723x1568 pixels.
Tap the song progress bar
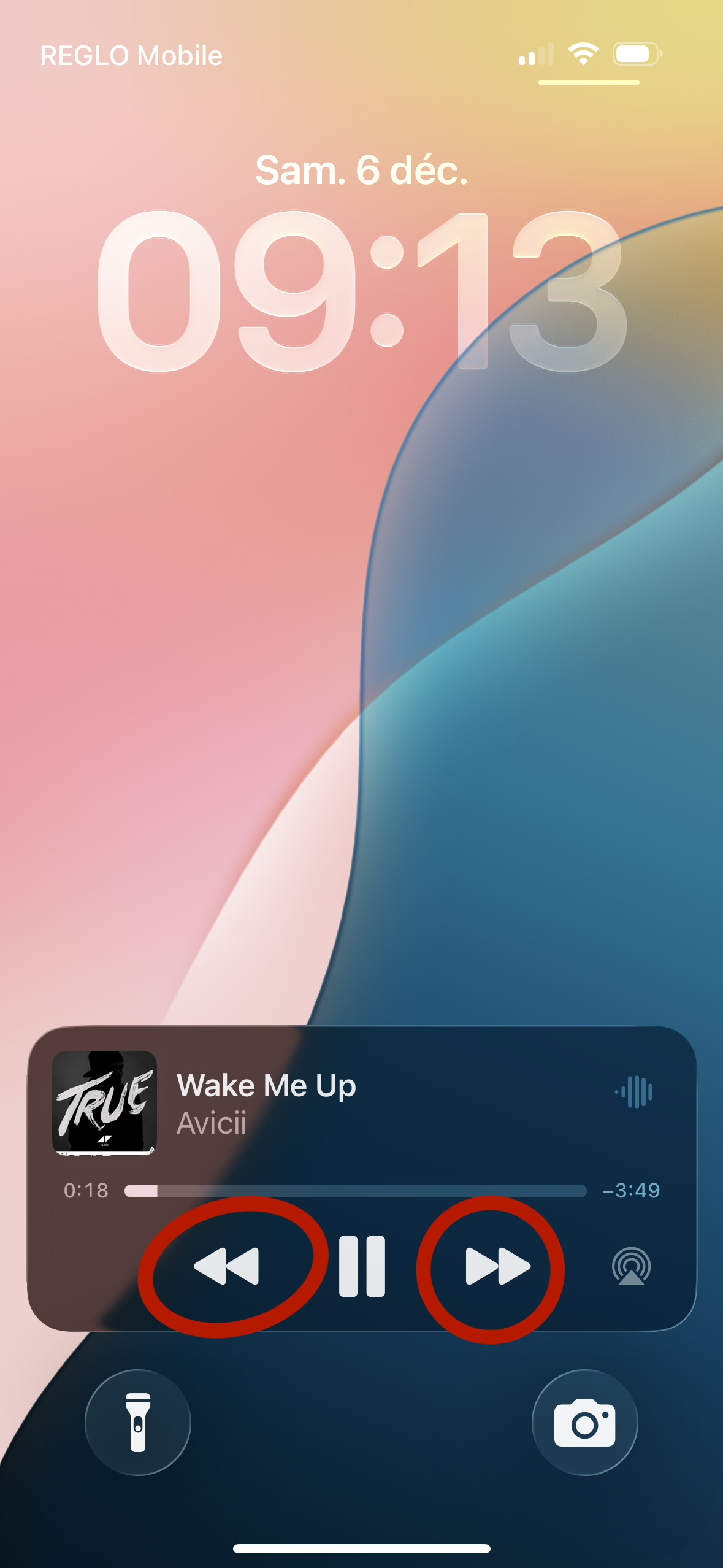point(356,1191)
